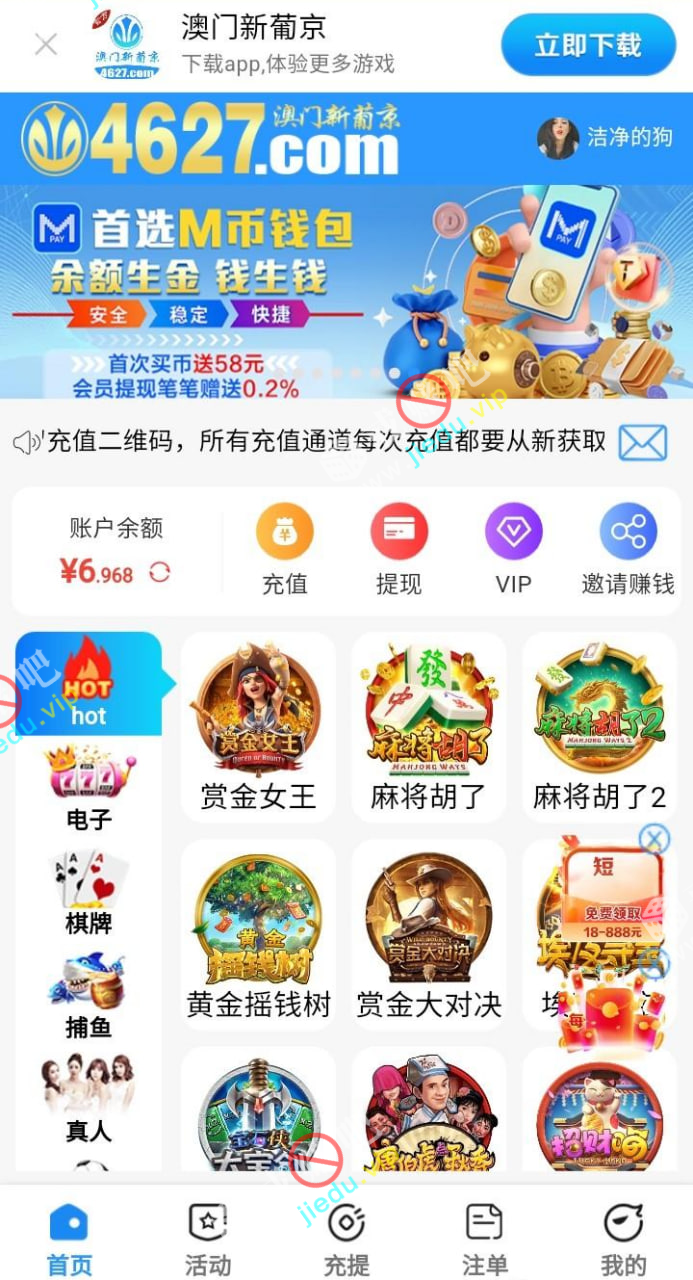The image size is (693, 1280).
Task: Launch the 麻将胡了 game
Action: (x=428, y=727)
